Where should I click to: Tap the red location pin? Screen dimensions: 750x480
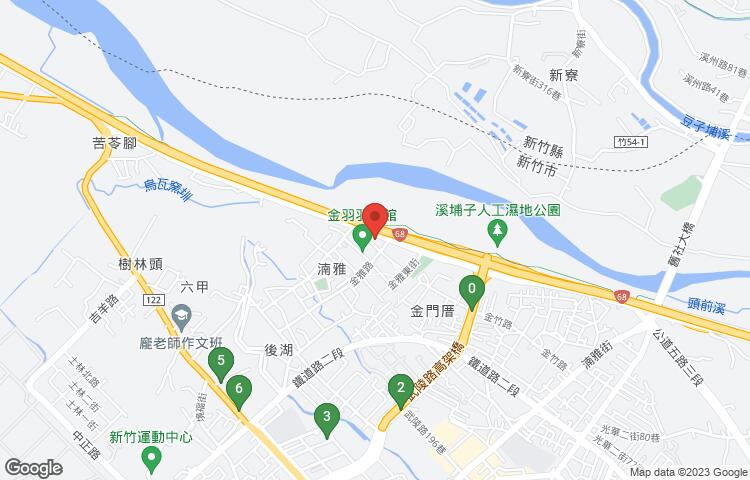pos(375,219)
